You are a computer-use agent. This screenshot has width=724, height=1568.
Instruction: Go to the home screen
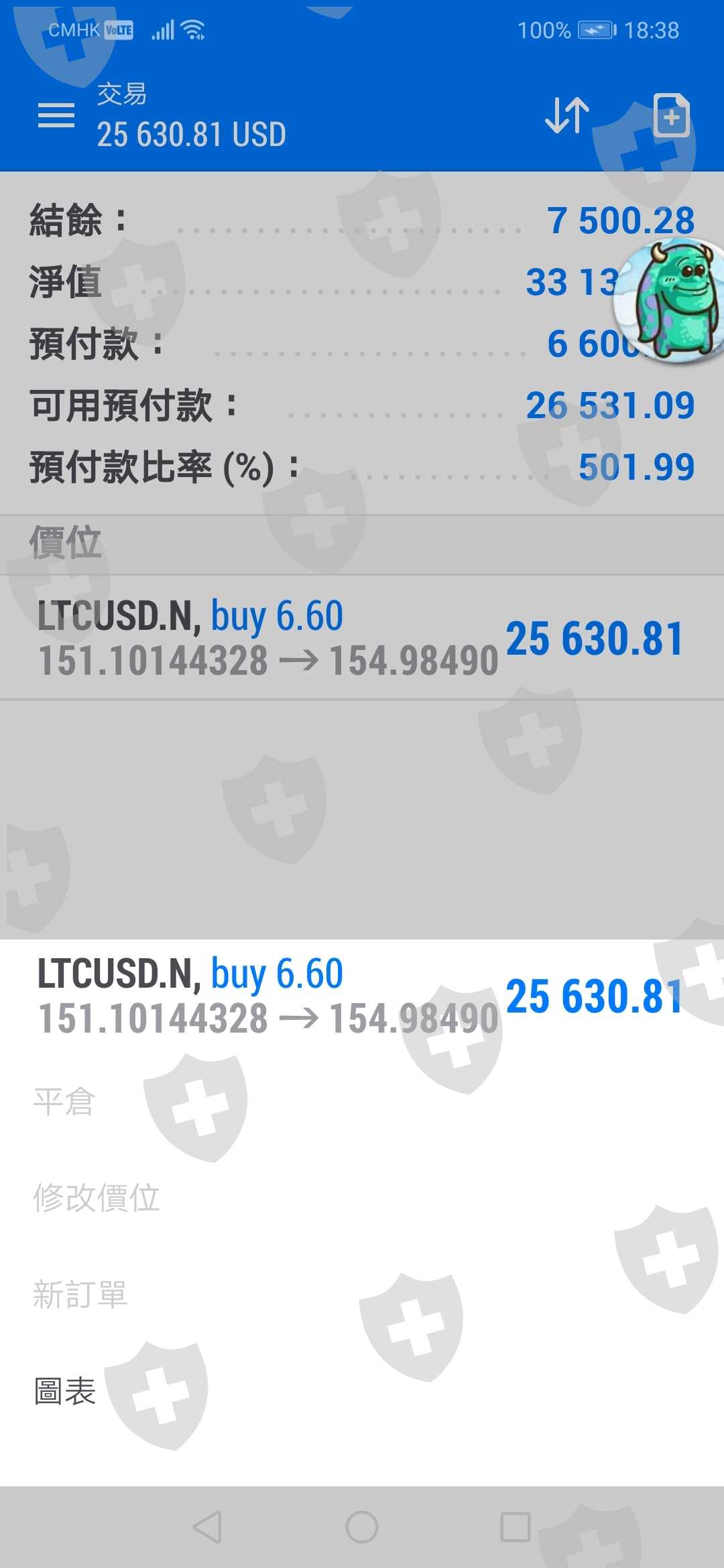click(362, 1527)
